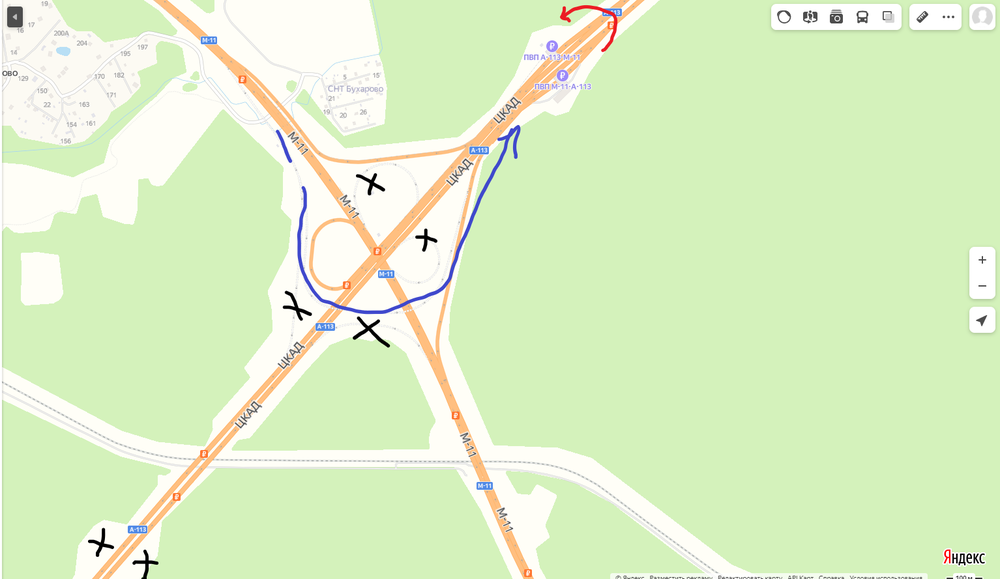Zoom in on the map
Screen dimensions: 1000x579
point(982,260)
